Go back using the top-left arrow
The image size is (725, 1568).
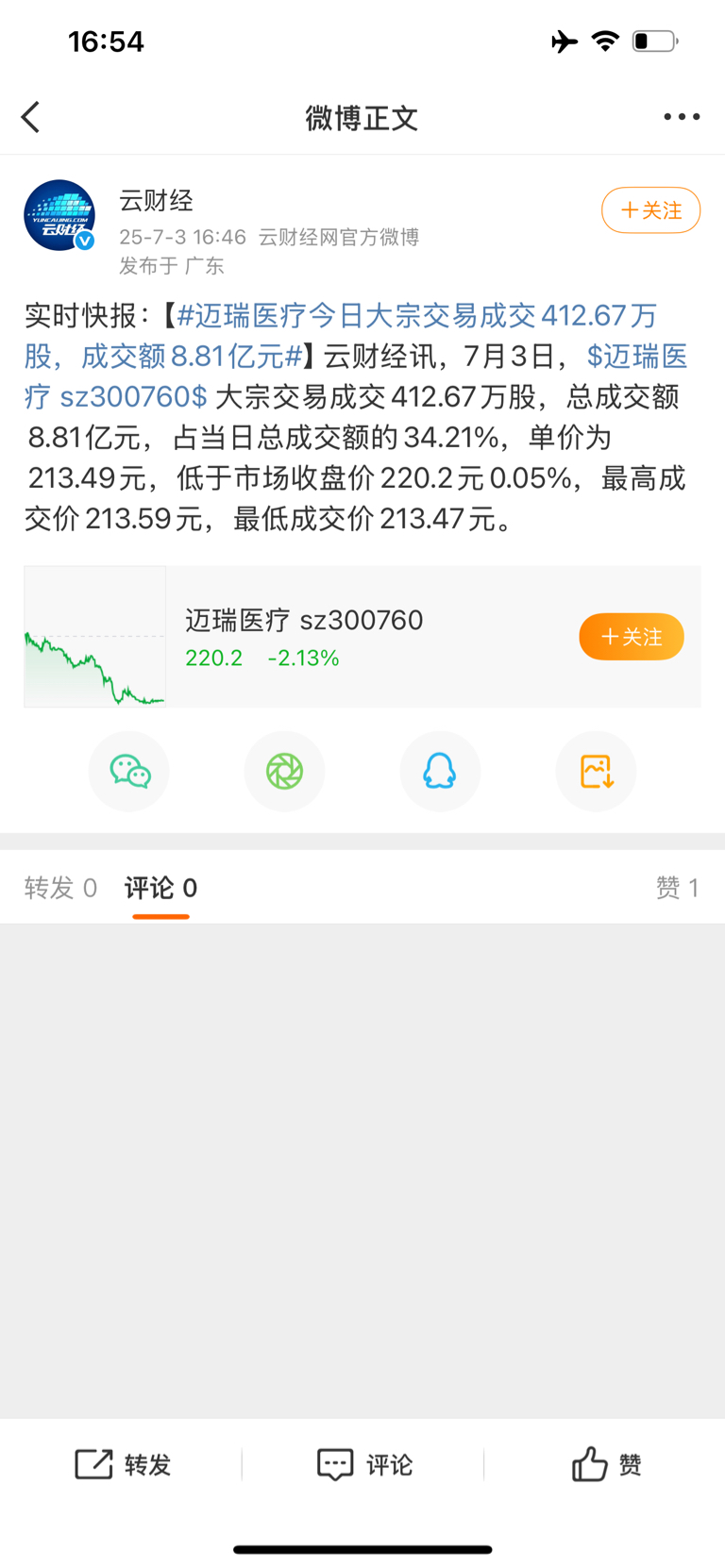30,117
